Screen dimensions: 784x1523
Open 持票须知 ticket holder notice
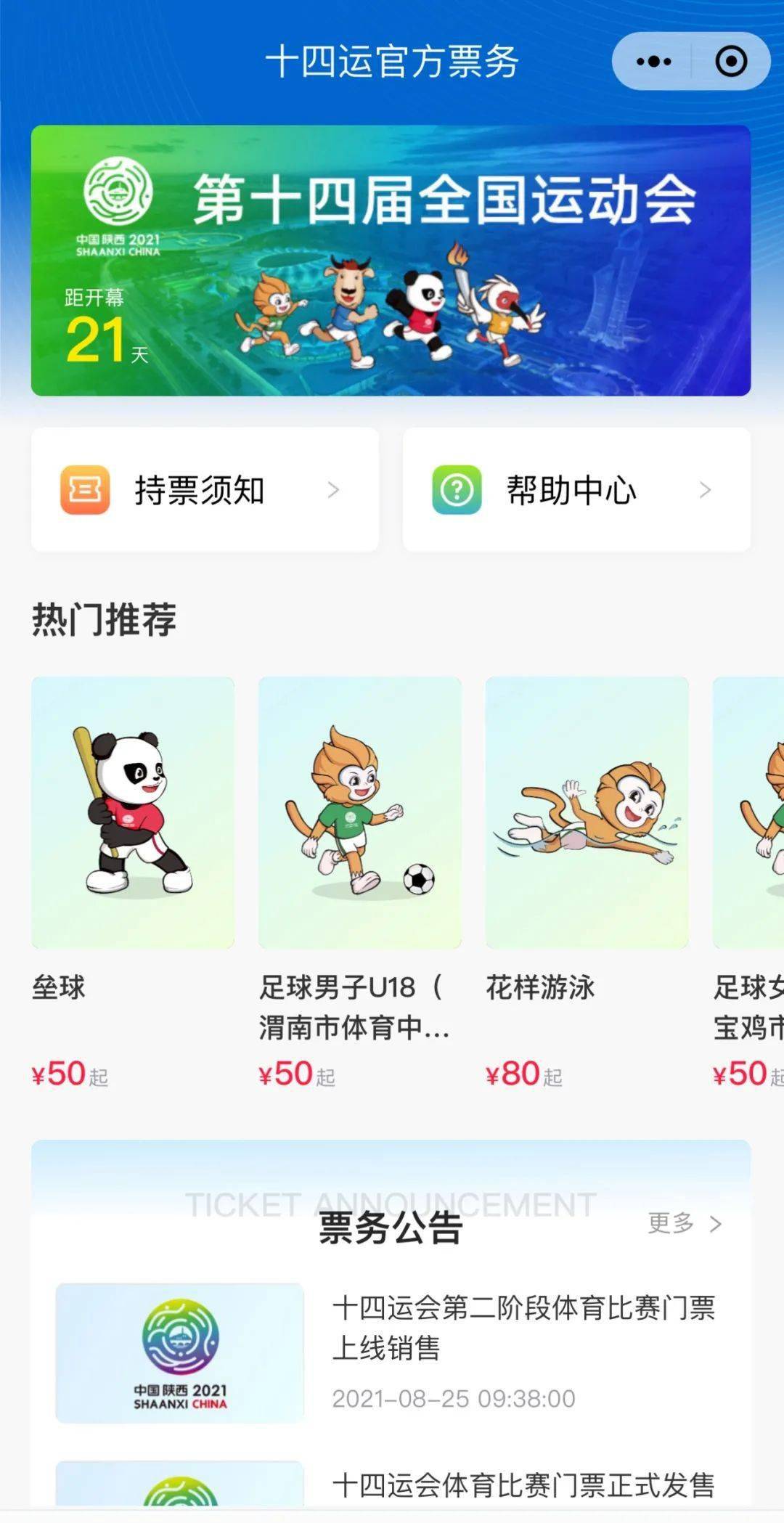(x=205, y=490)
